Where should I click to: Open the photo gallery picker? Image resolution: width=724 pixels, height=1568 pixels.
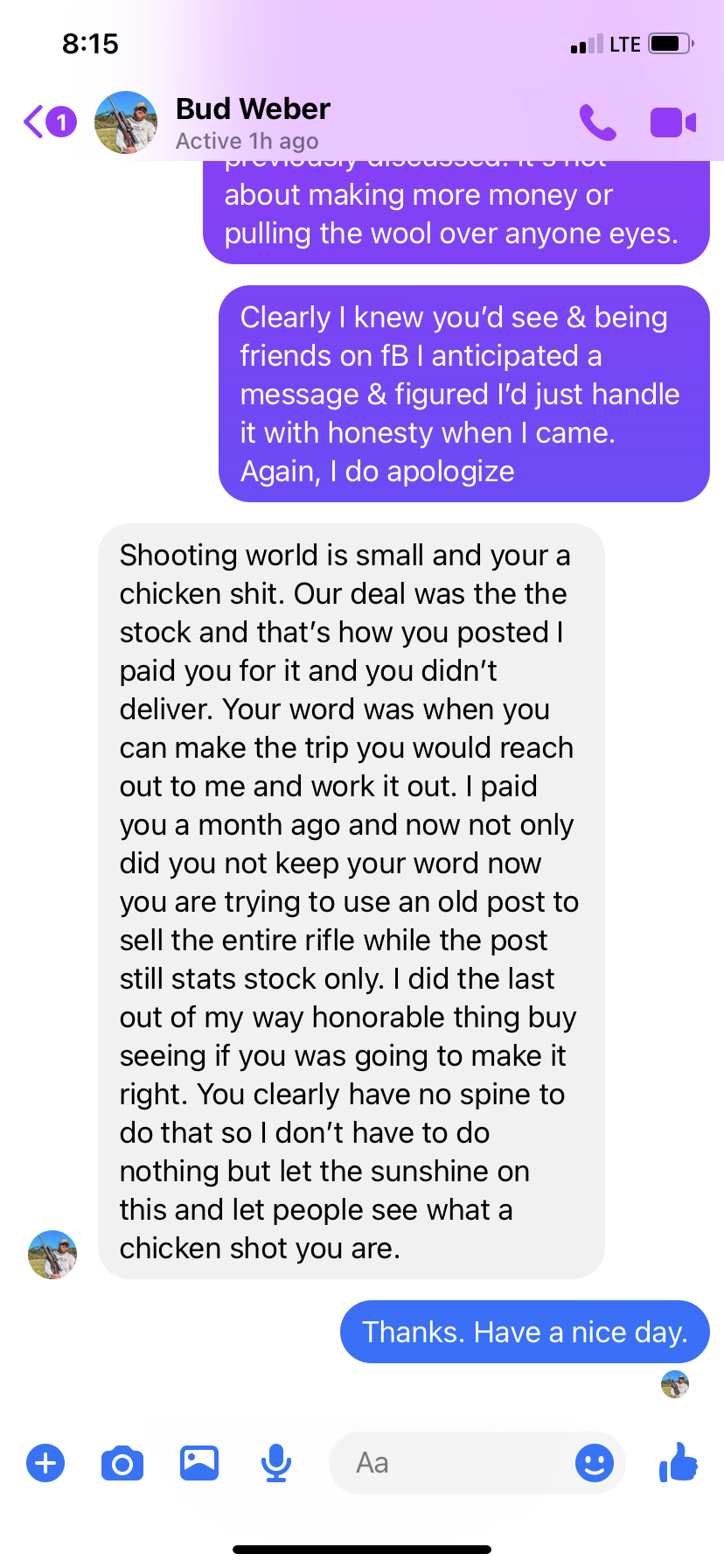coord(199,1463)
